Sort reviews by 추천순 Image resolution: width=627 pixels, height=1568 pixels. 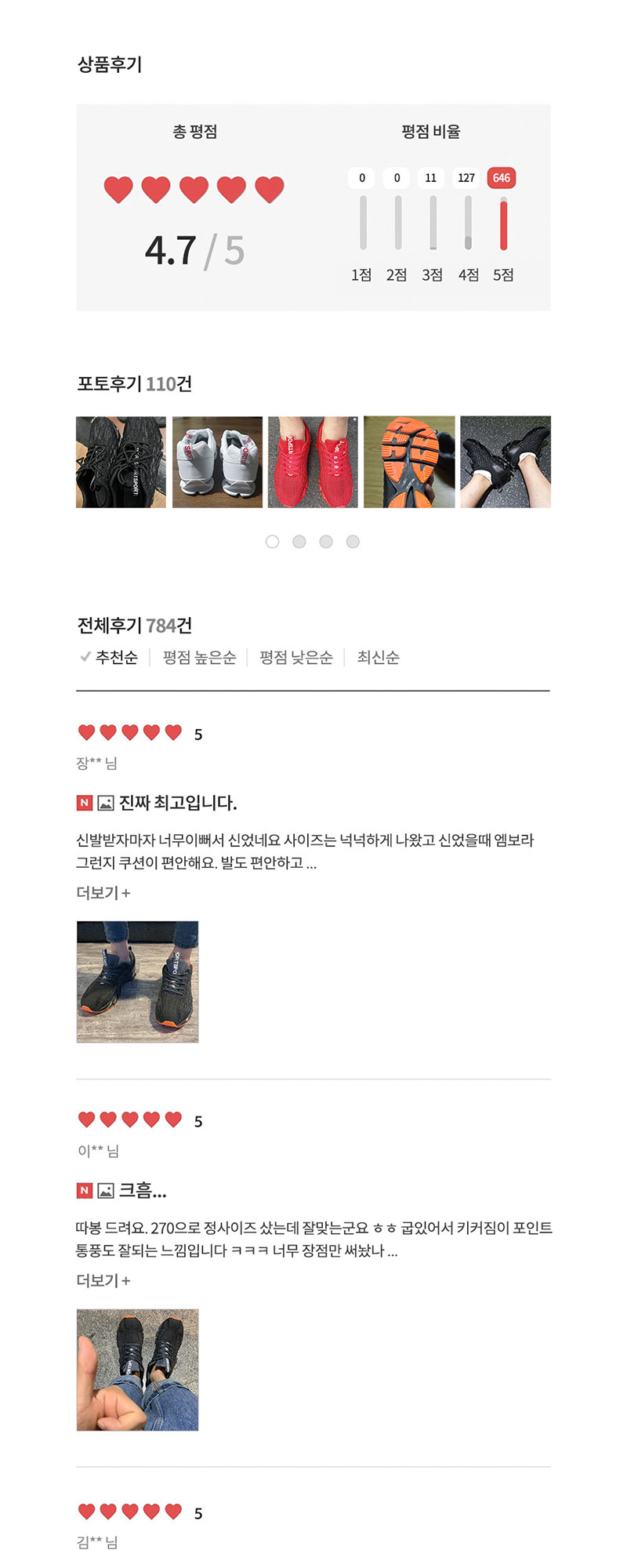pos(116,657)
